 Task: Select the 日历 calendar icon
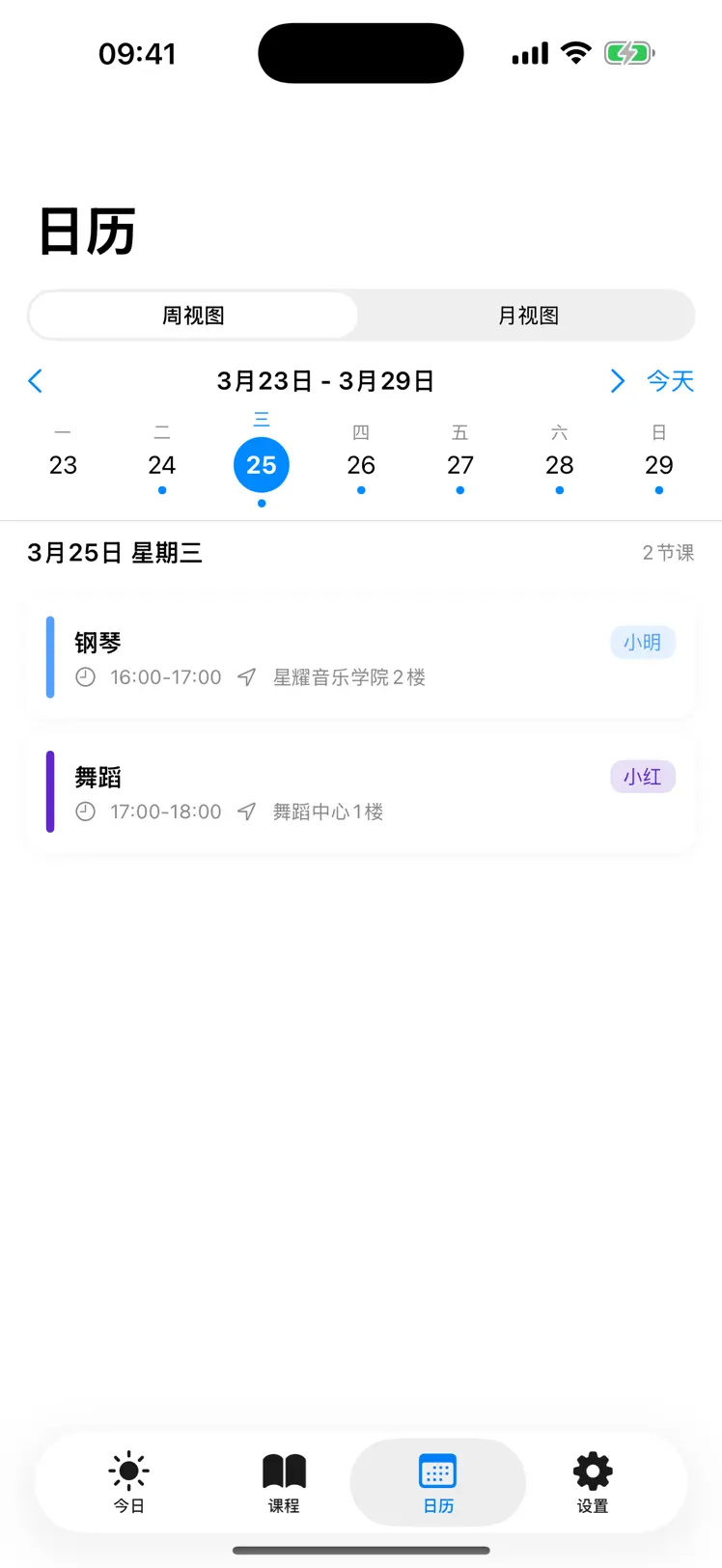pyautogui.click(x=437, y=1470)
